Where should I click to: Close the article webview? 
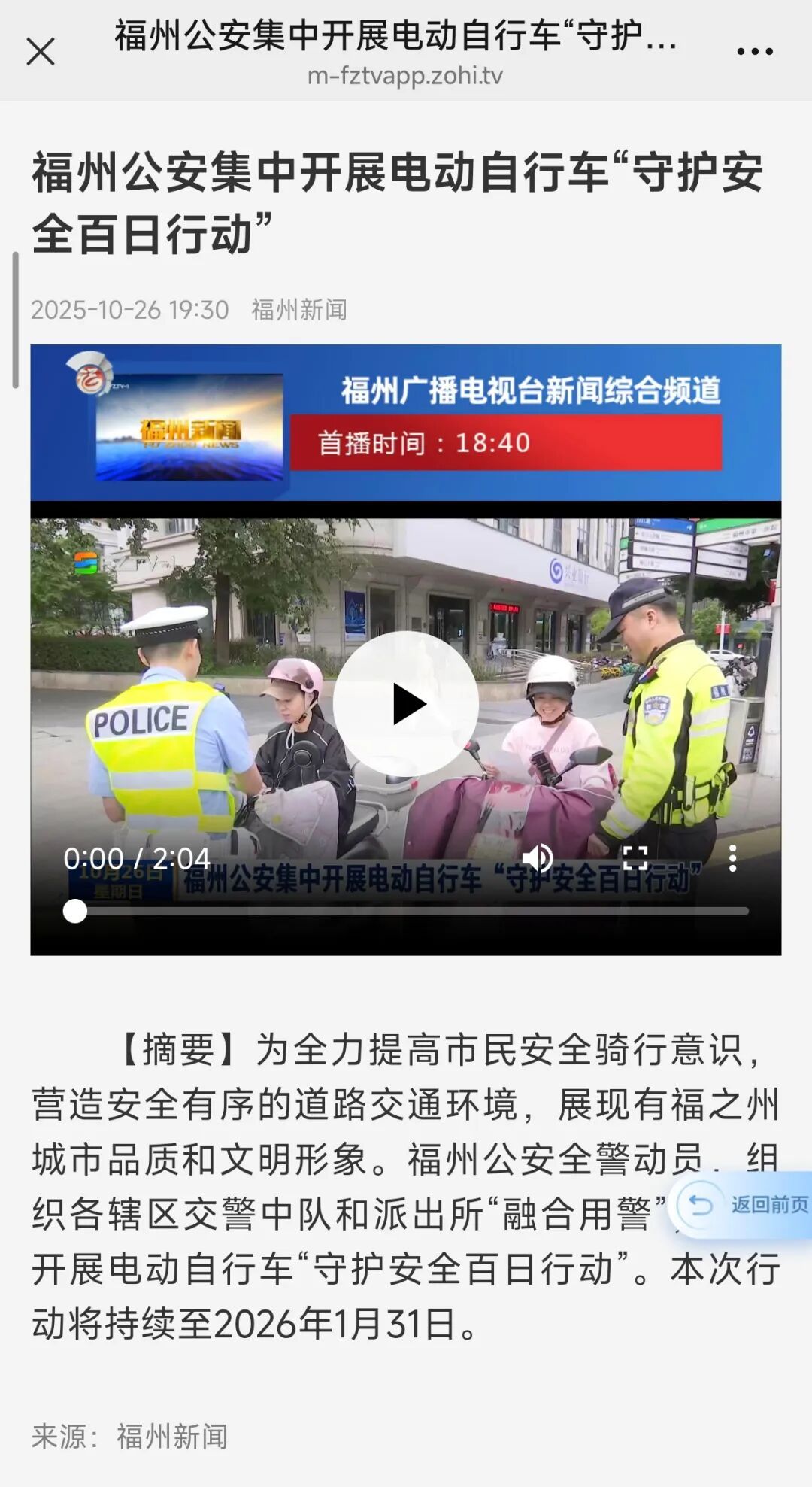point(41,52)
